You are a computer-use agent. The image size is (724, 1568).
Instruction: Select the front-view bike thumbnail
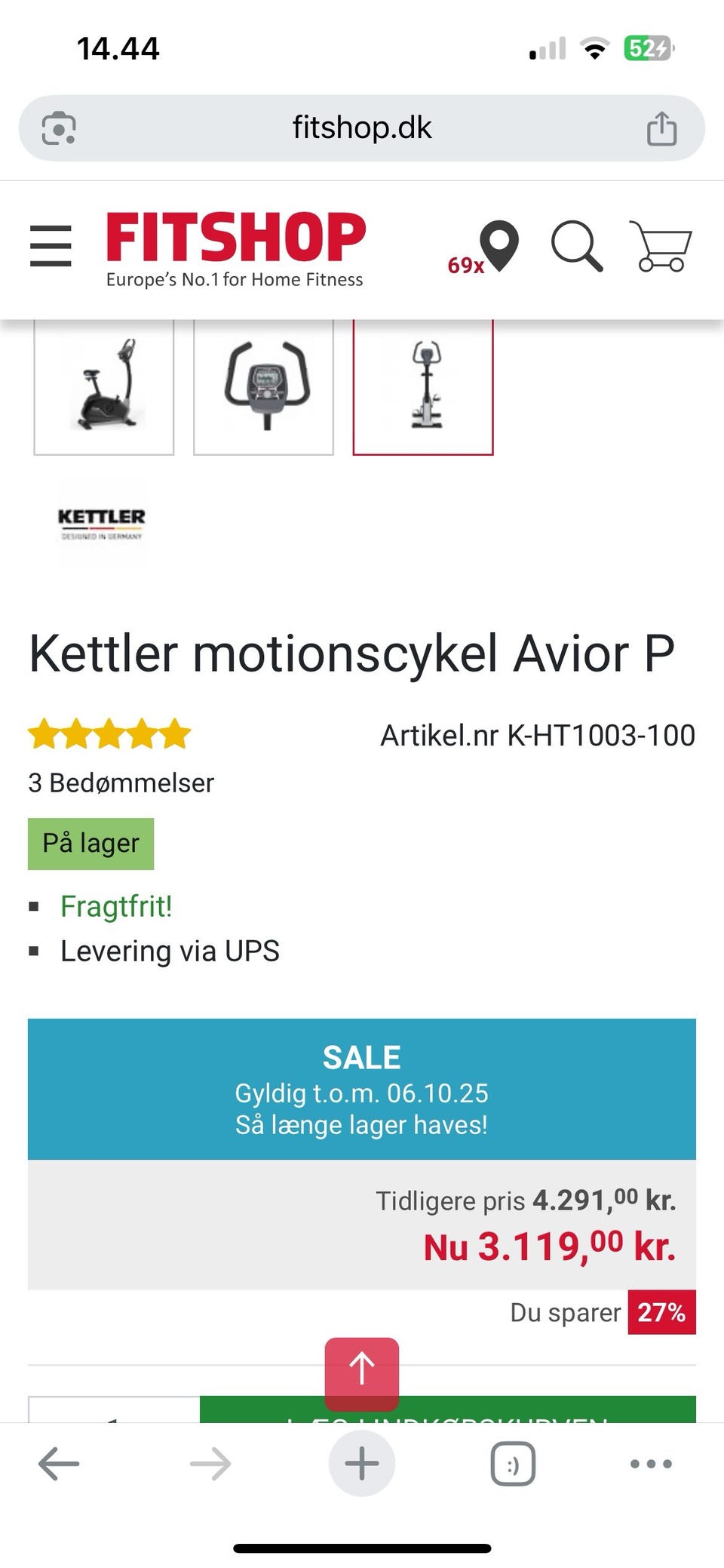pyautogui.click(x=423, y=386)
